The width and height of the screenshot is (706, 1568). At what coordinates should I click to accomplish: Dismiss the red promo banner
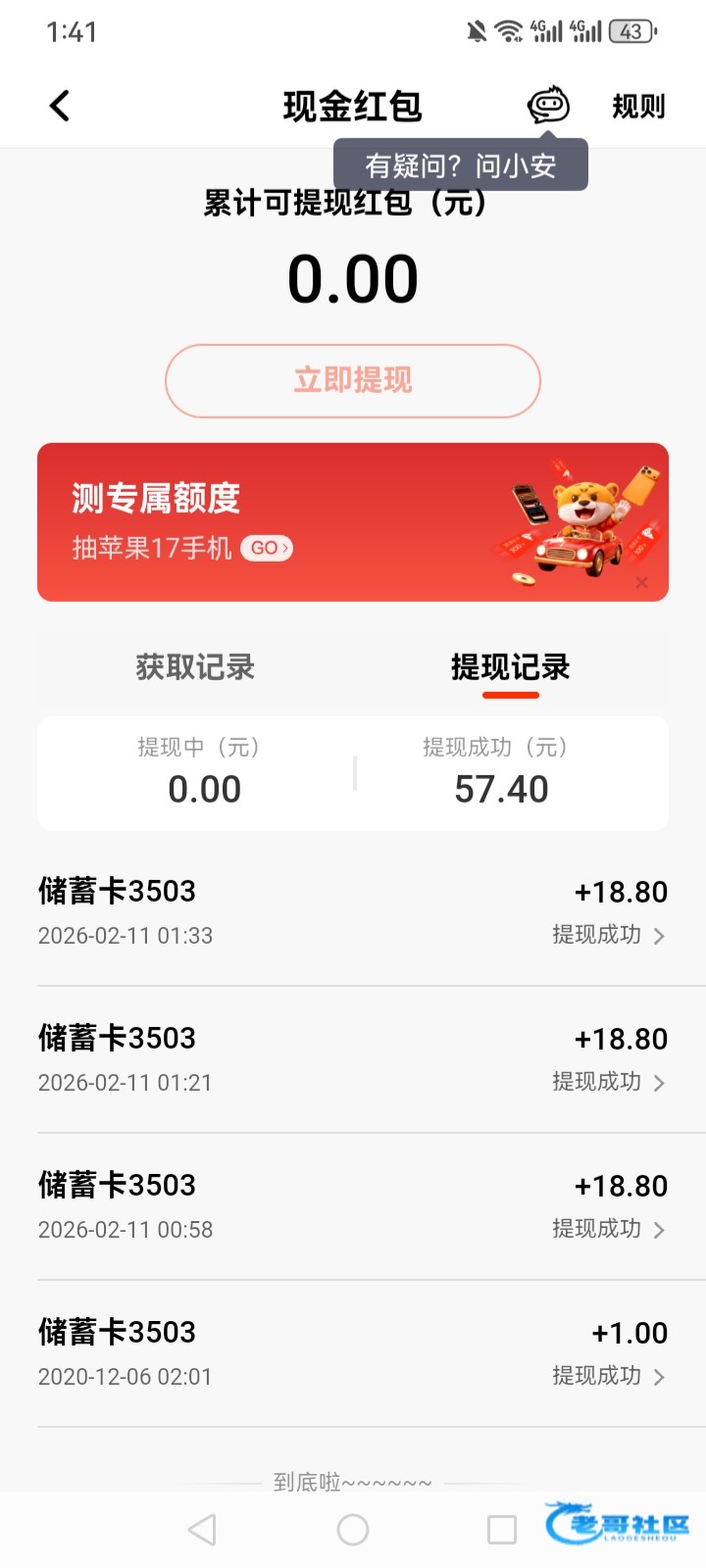pos(642,582)
